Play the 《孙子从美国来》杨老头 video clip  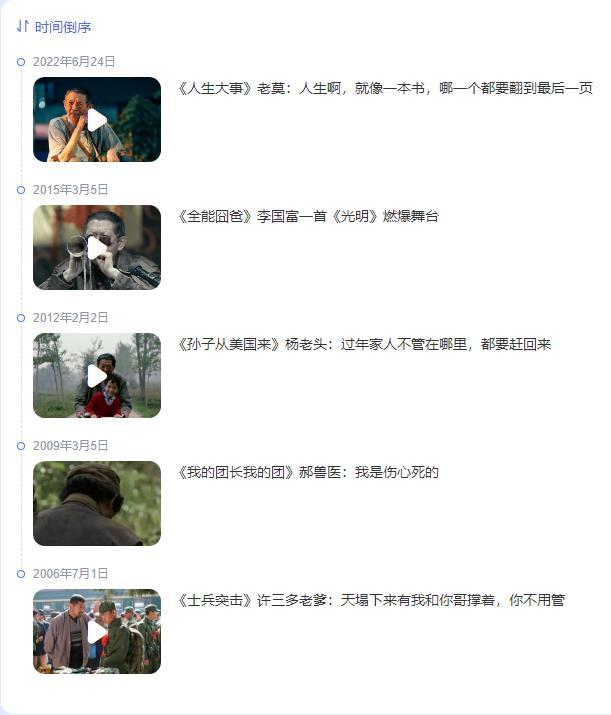97,376
